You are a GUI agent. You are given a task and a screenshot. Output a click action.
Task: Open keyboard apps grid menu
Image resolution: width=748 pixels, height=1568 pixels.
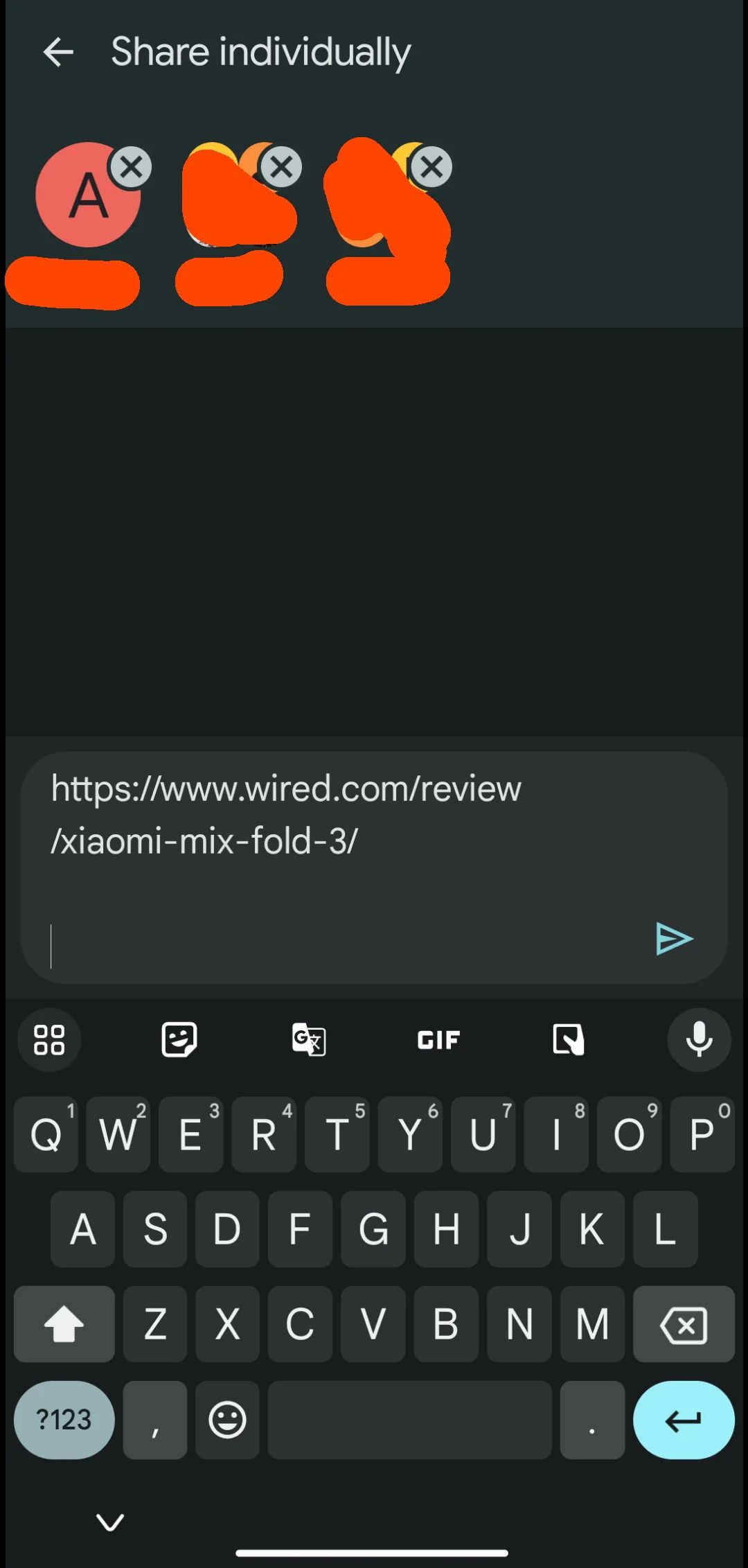49,1039
